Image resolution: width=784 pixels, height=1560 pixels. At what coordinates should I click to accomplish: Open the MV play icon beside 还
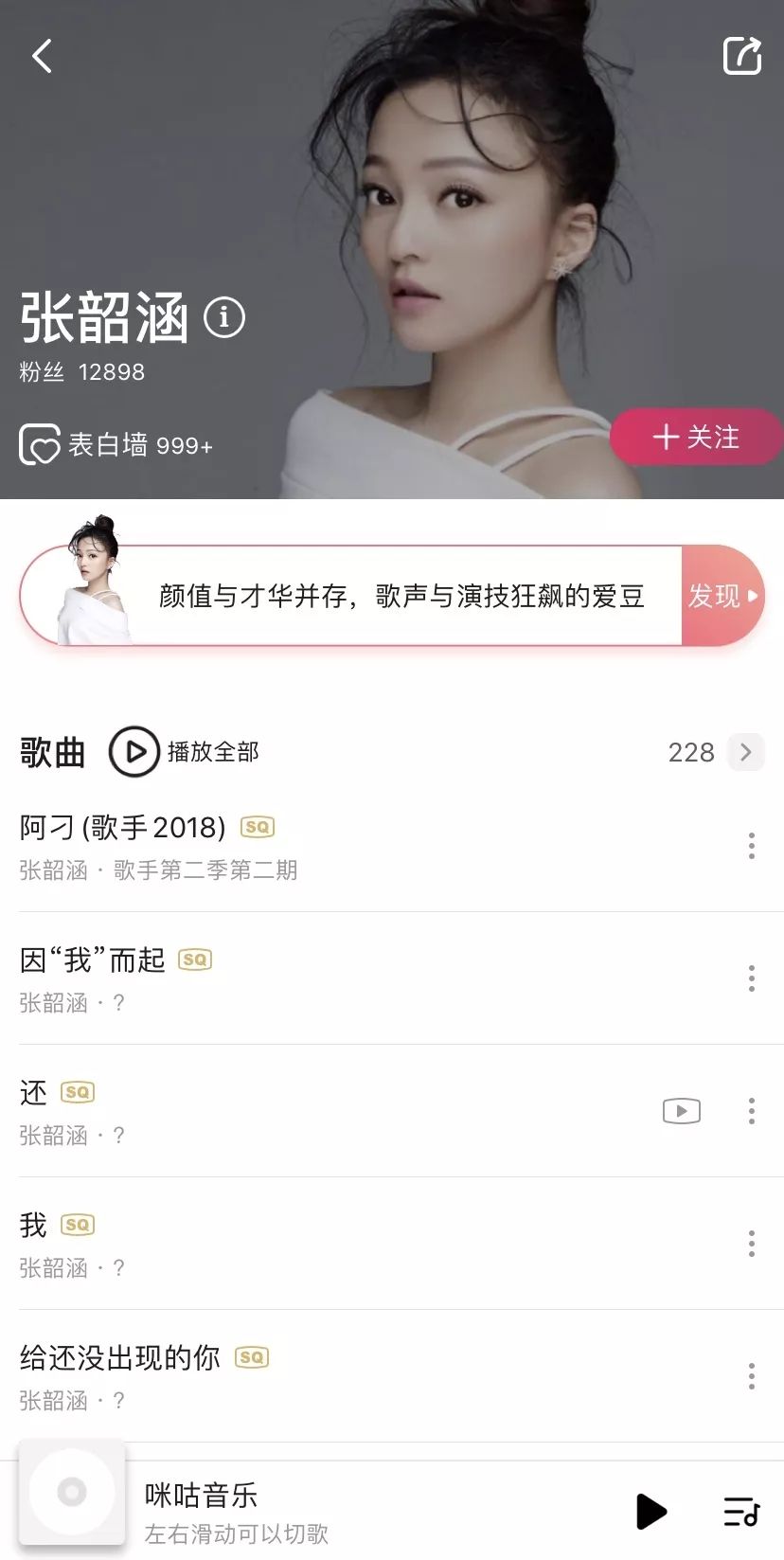point(681,1110)
